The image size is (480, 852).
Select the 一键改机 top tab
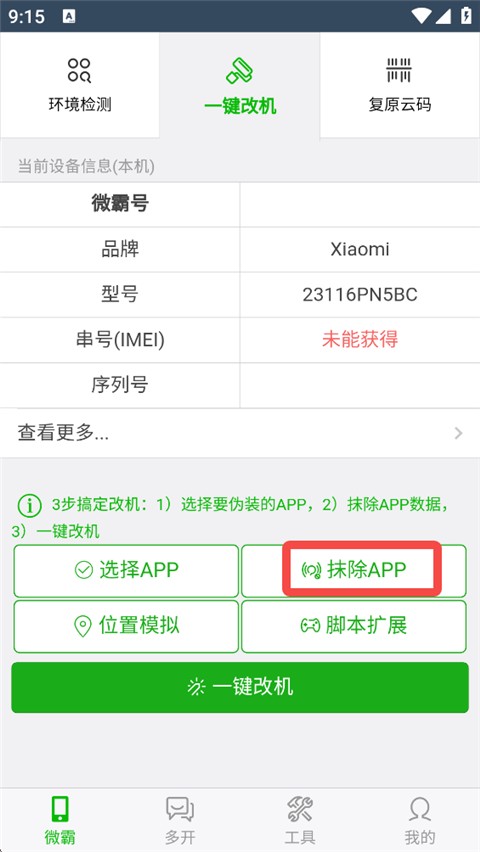point(240,85)
